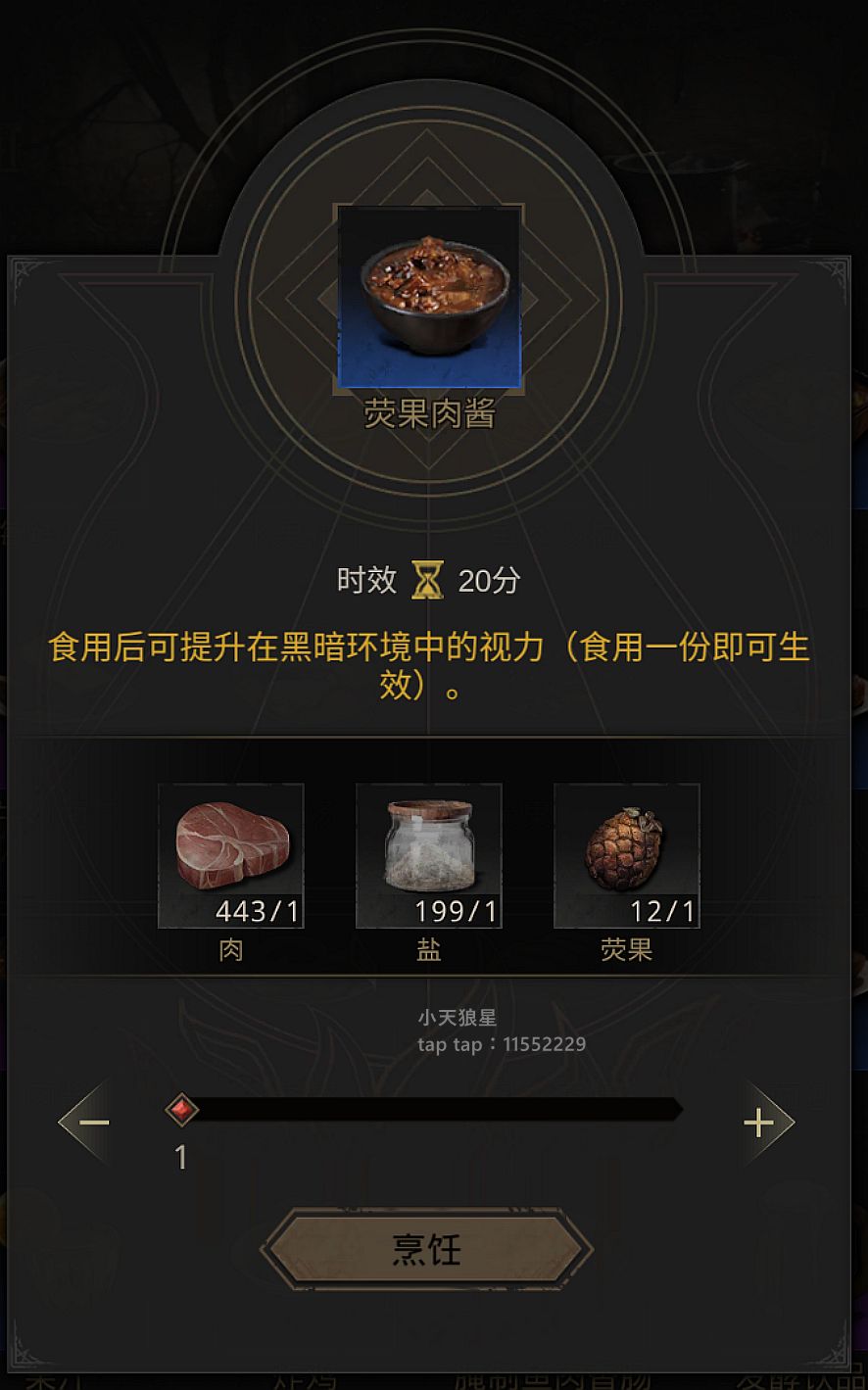The image size is (868, 1390).
Task: Select the 荧果 fruit ingredient icon
Action: 626,852
